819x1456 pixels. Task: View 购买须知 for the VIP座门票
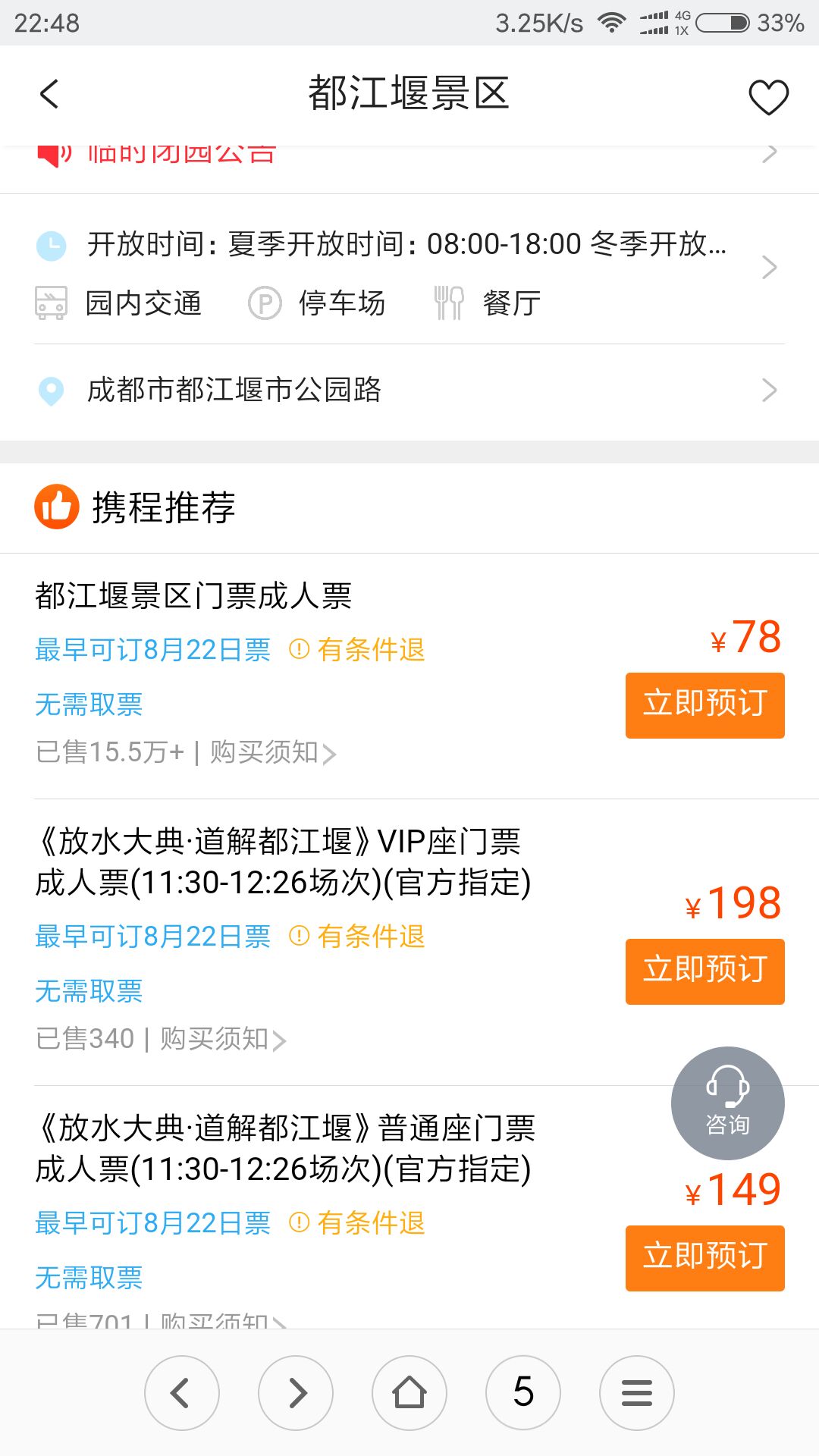pyautogui.click(x=223, y=1039)
